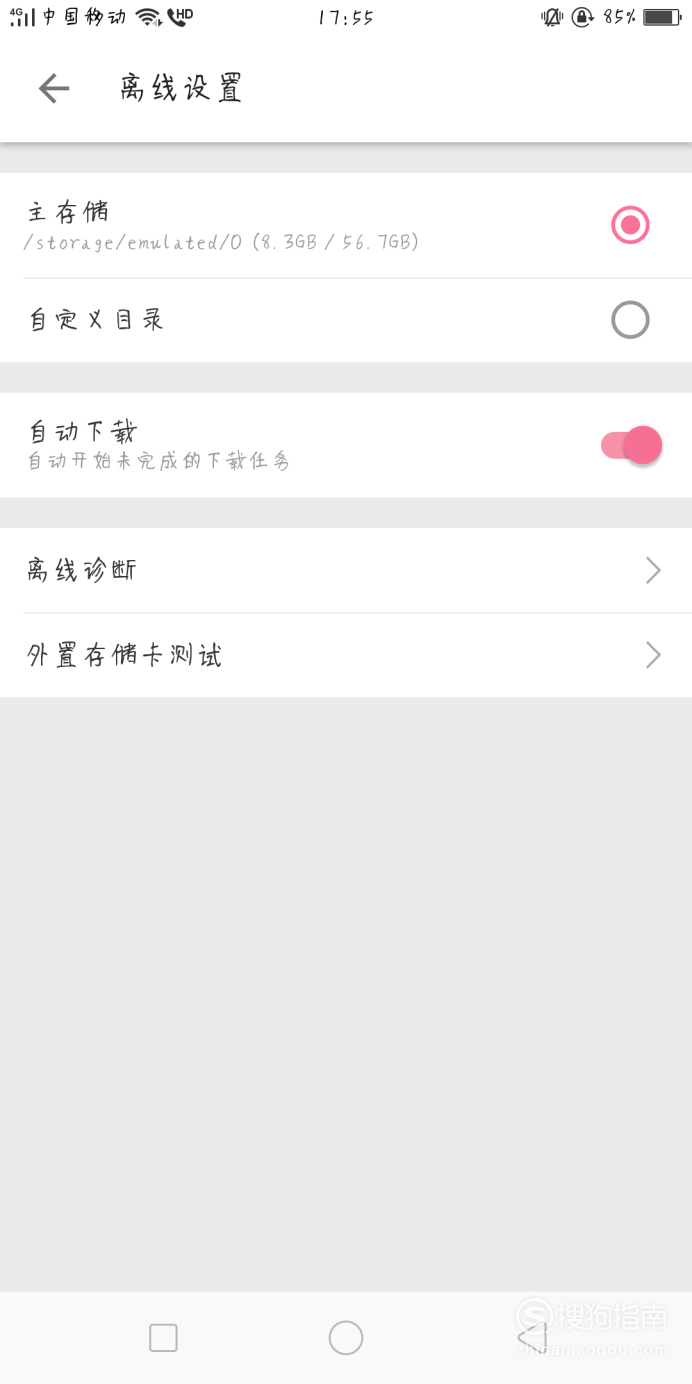The height and width of the screenshot is (1384, 692).
Task: Tap the system home button
Action: coord(346,1337)
